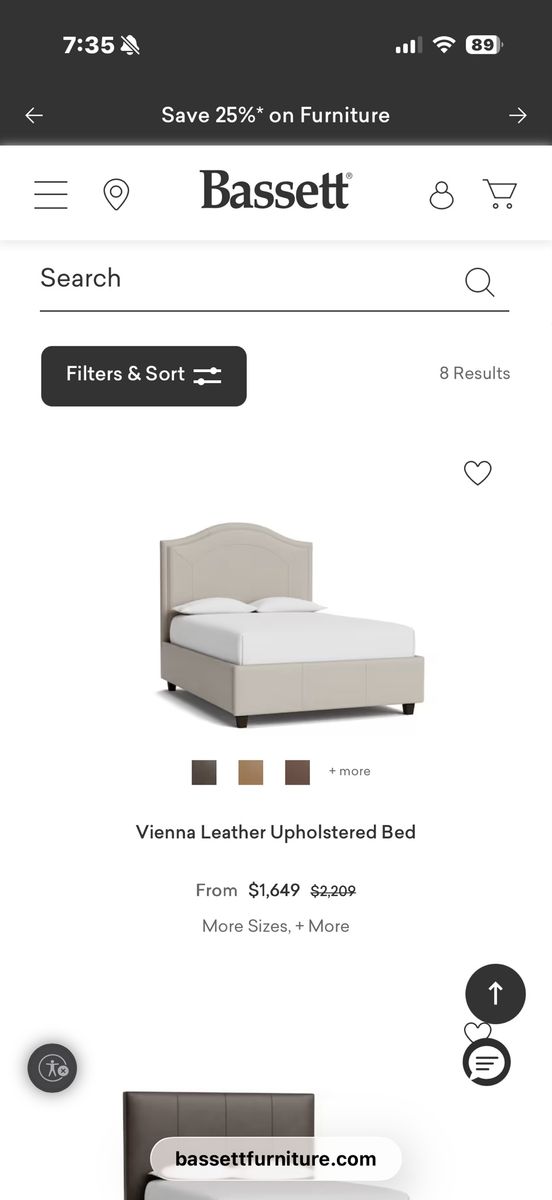
Task: Open the Vienna bed product image
Action: point(290,620)
